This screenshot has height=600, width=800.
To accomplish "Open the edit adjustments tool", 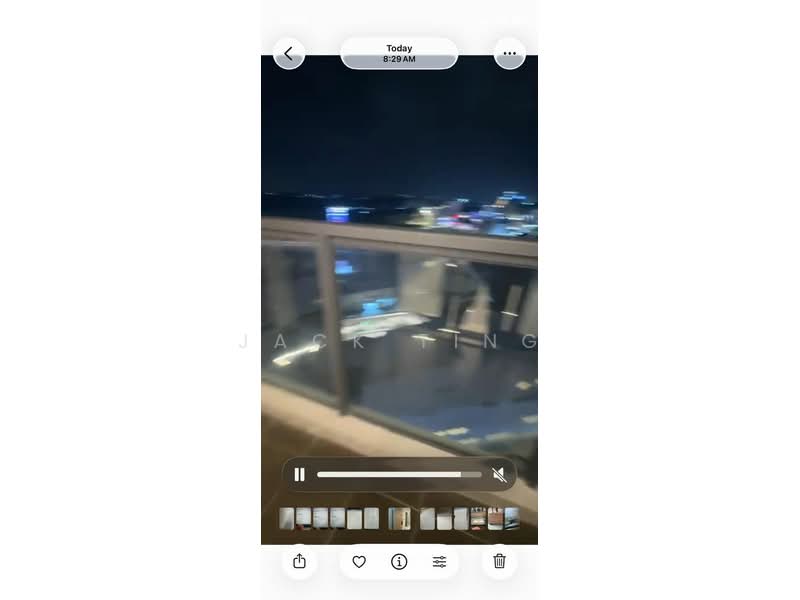I will (x=439, y=562).
